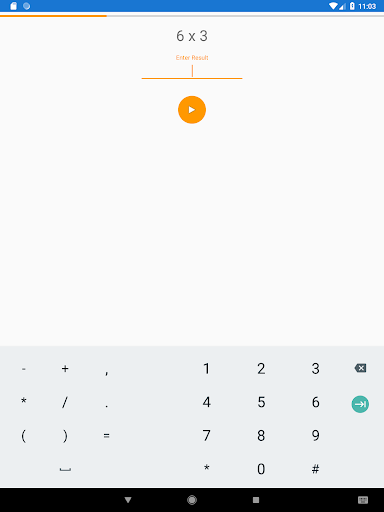Image resolution: width=384 pixels, height=512 pixels.
Task: Submit answer with the orange play button
Action: (192, 110)
